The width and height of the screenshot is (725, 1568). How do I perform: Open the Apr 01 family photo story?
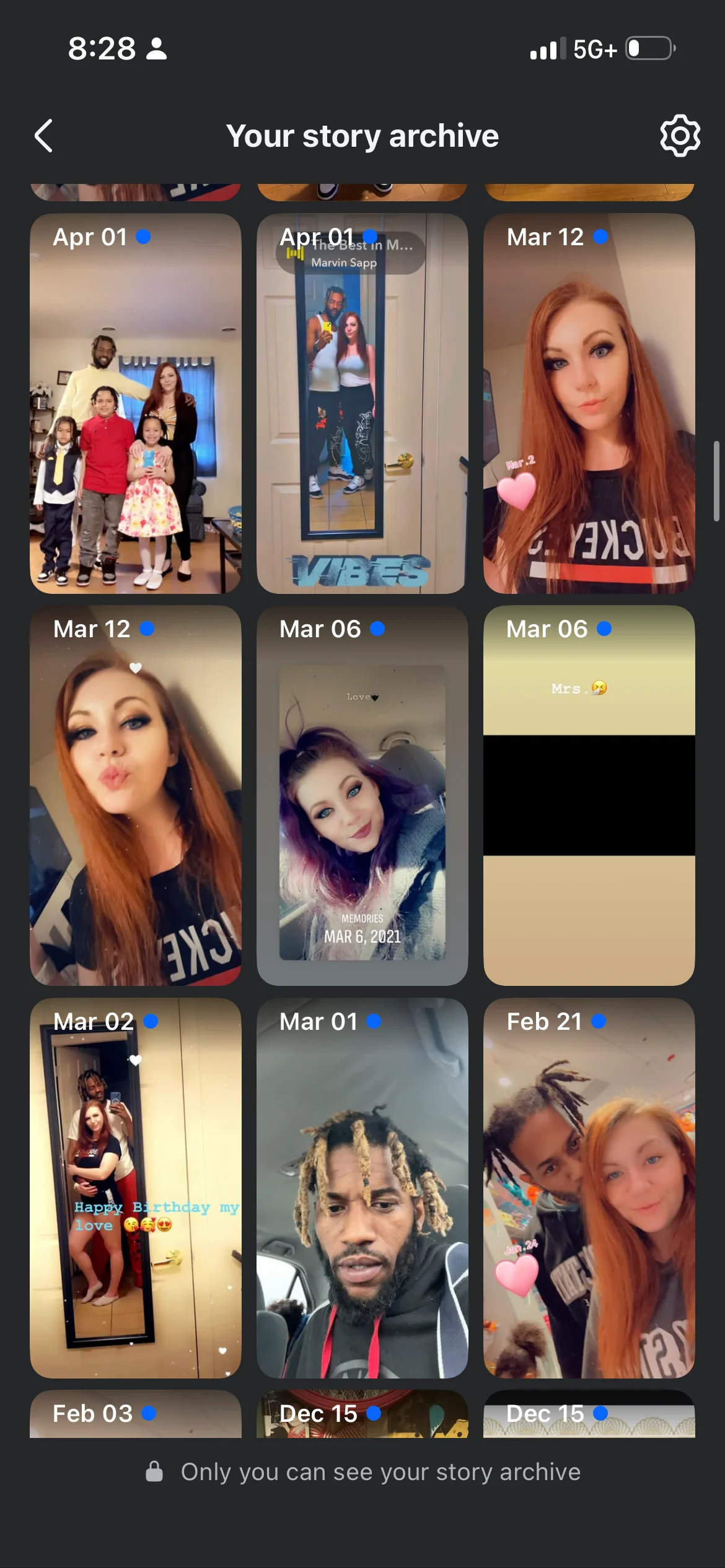click(x=136, y=404)
